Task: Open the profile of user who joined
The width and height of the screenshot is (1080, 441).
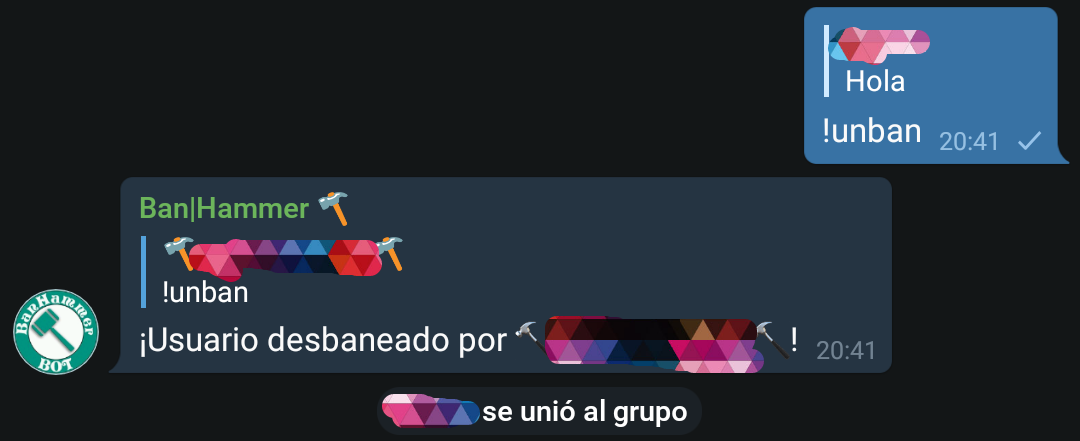Action: [x=431, y=411]
